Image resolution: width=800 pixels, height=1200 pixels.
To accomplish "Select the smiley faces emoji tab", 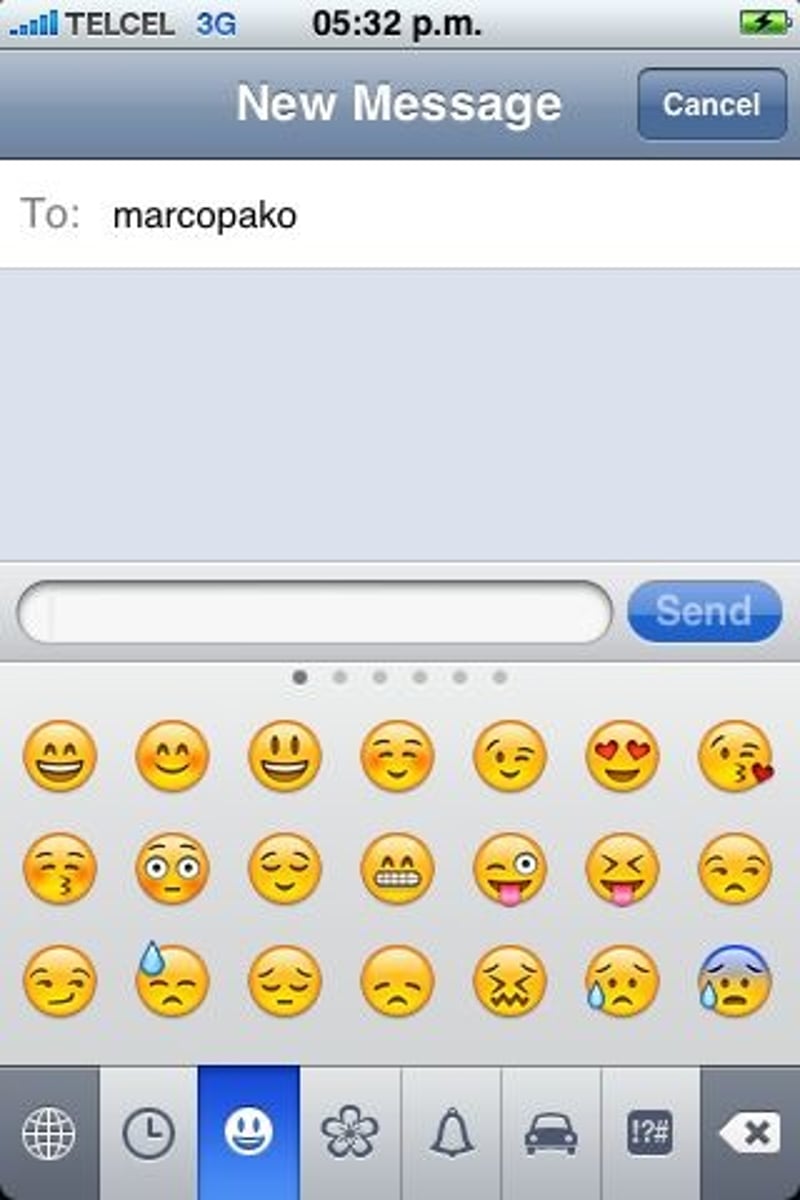I will [248, 1134].
